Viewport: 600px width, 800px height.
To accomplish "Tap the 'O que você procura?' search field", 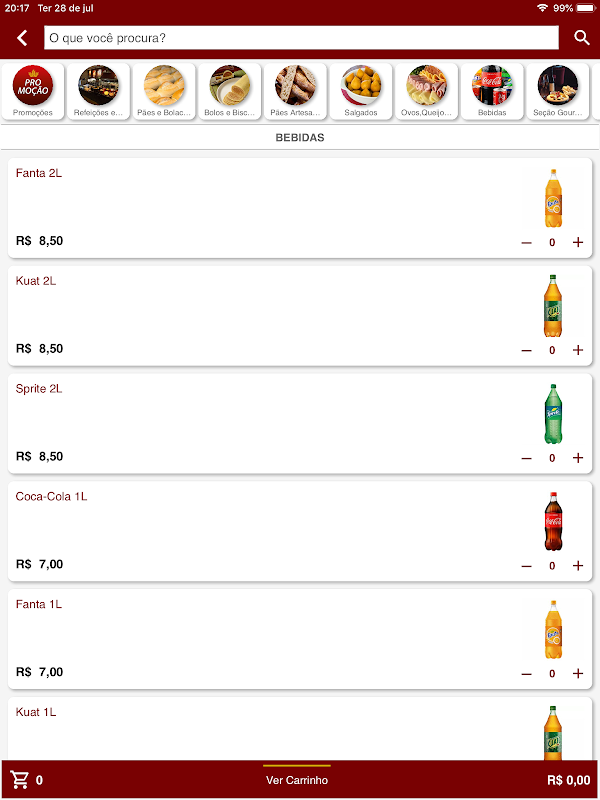I will (301, 38).
